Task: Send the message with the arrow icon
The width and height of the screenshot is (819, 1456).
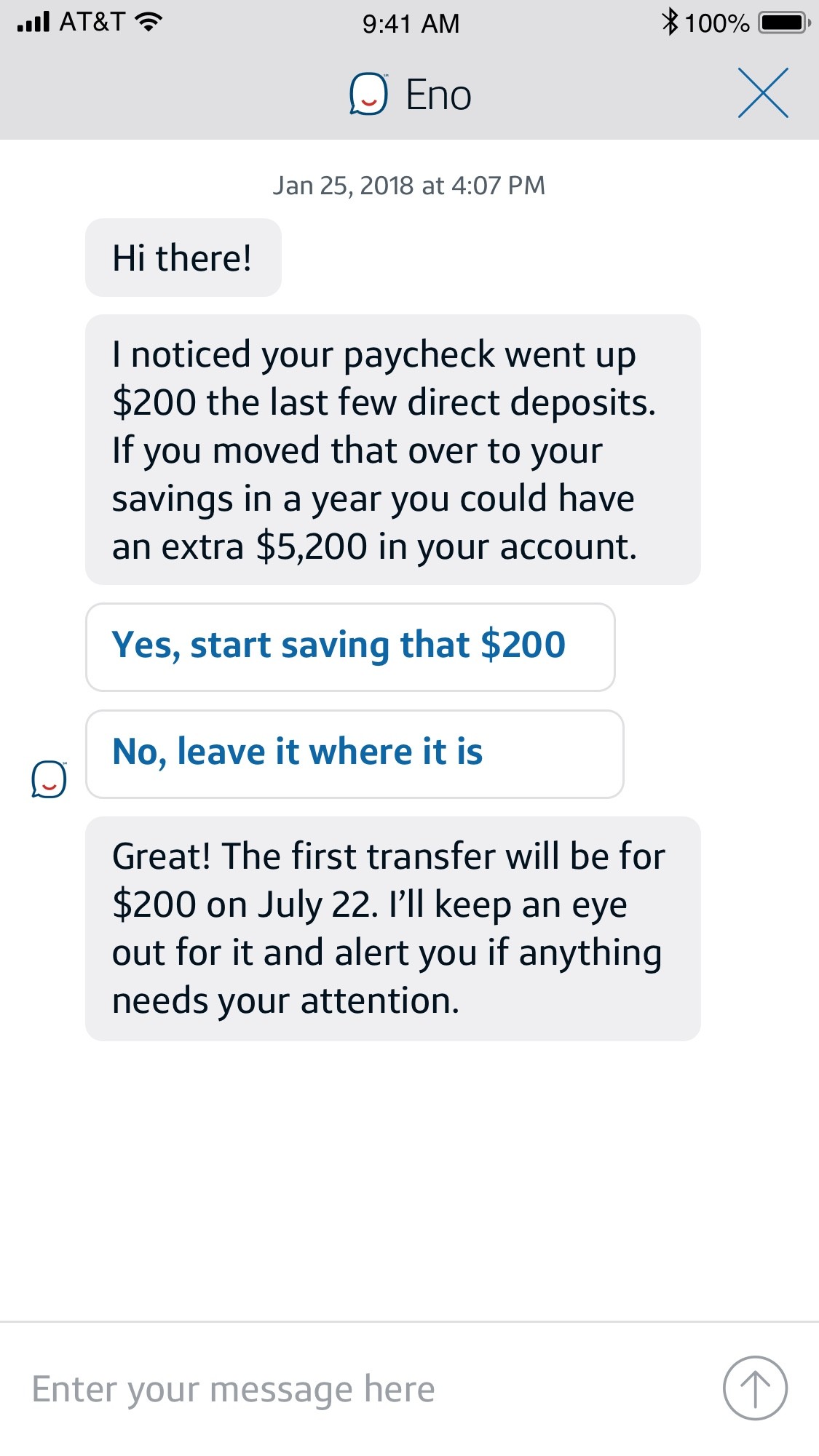Action: pos(754,1388)
